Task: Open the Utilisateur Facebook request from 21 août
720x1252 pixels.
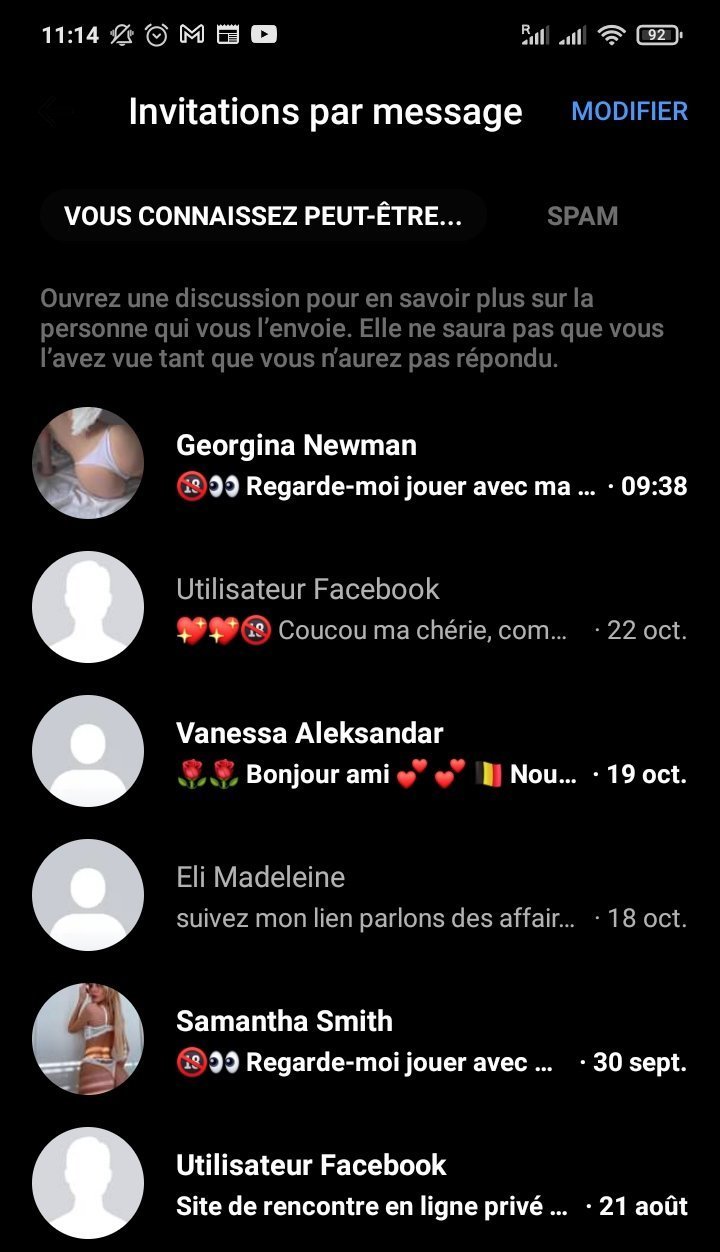Action: 360,1182
